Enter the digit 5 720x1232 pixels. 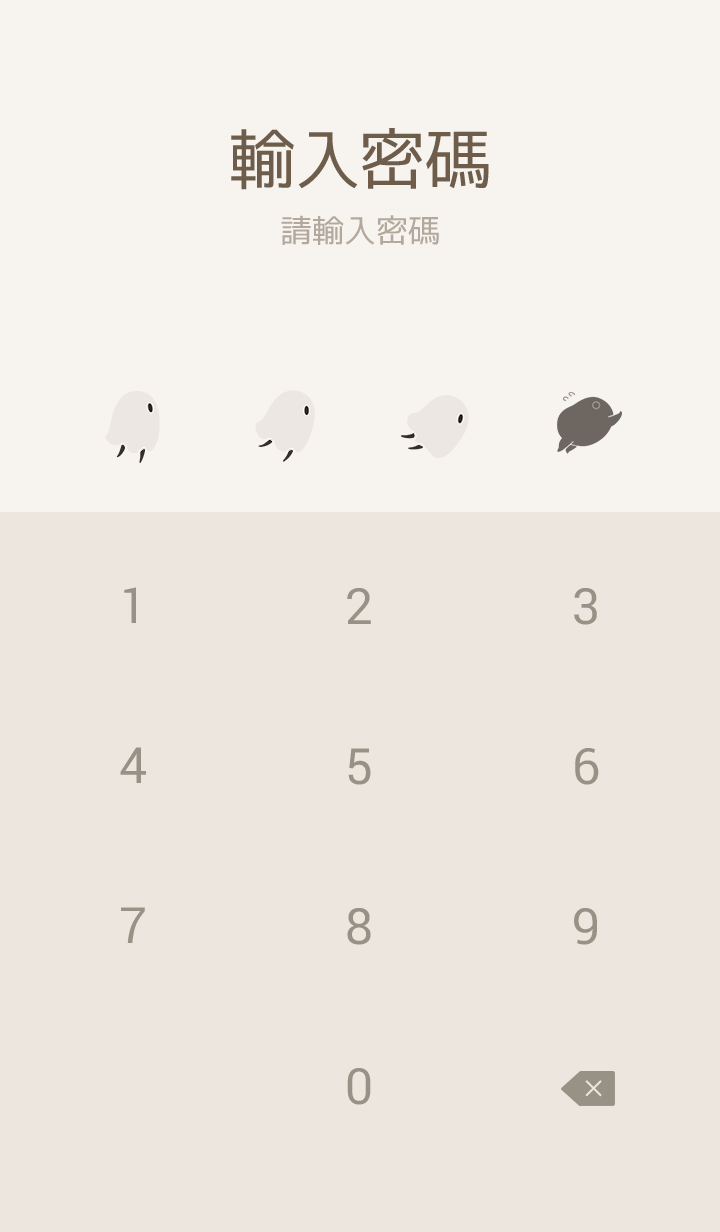click(x=359, y=767)
